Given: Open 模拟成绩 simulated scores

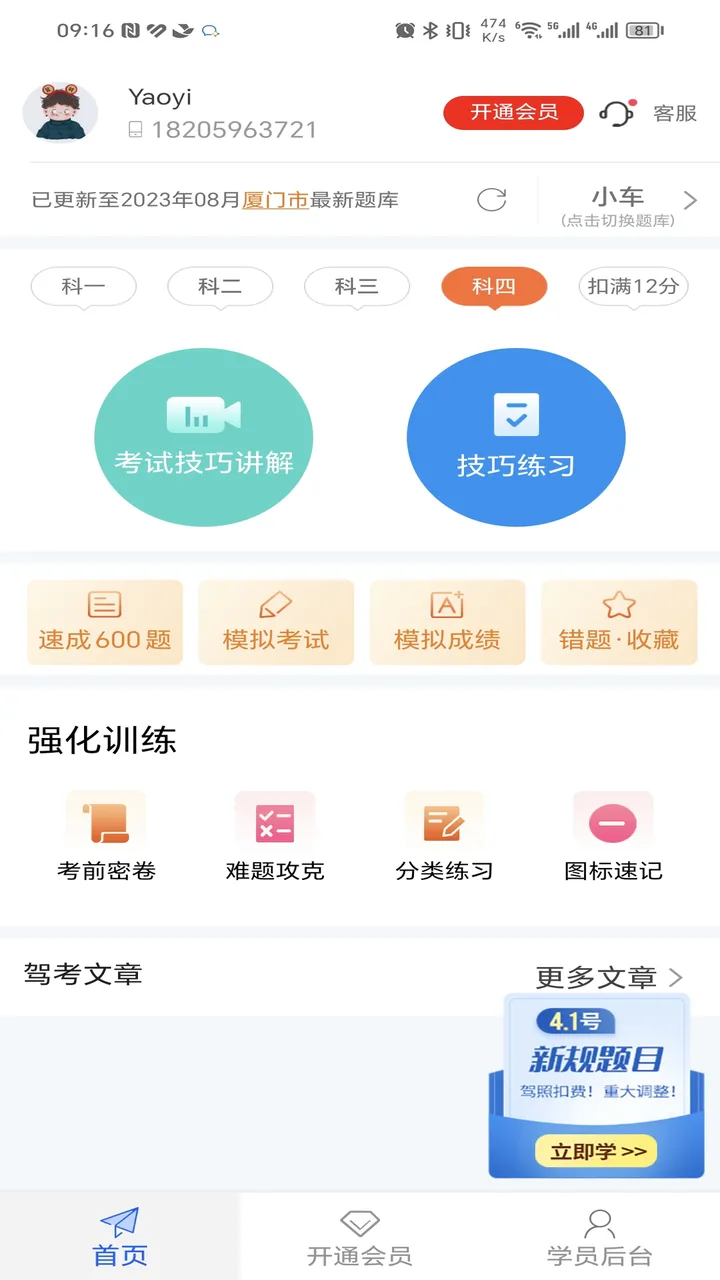Looking at the screenshot, I should click(447, 622).
